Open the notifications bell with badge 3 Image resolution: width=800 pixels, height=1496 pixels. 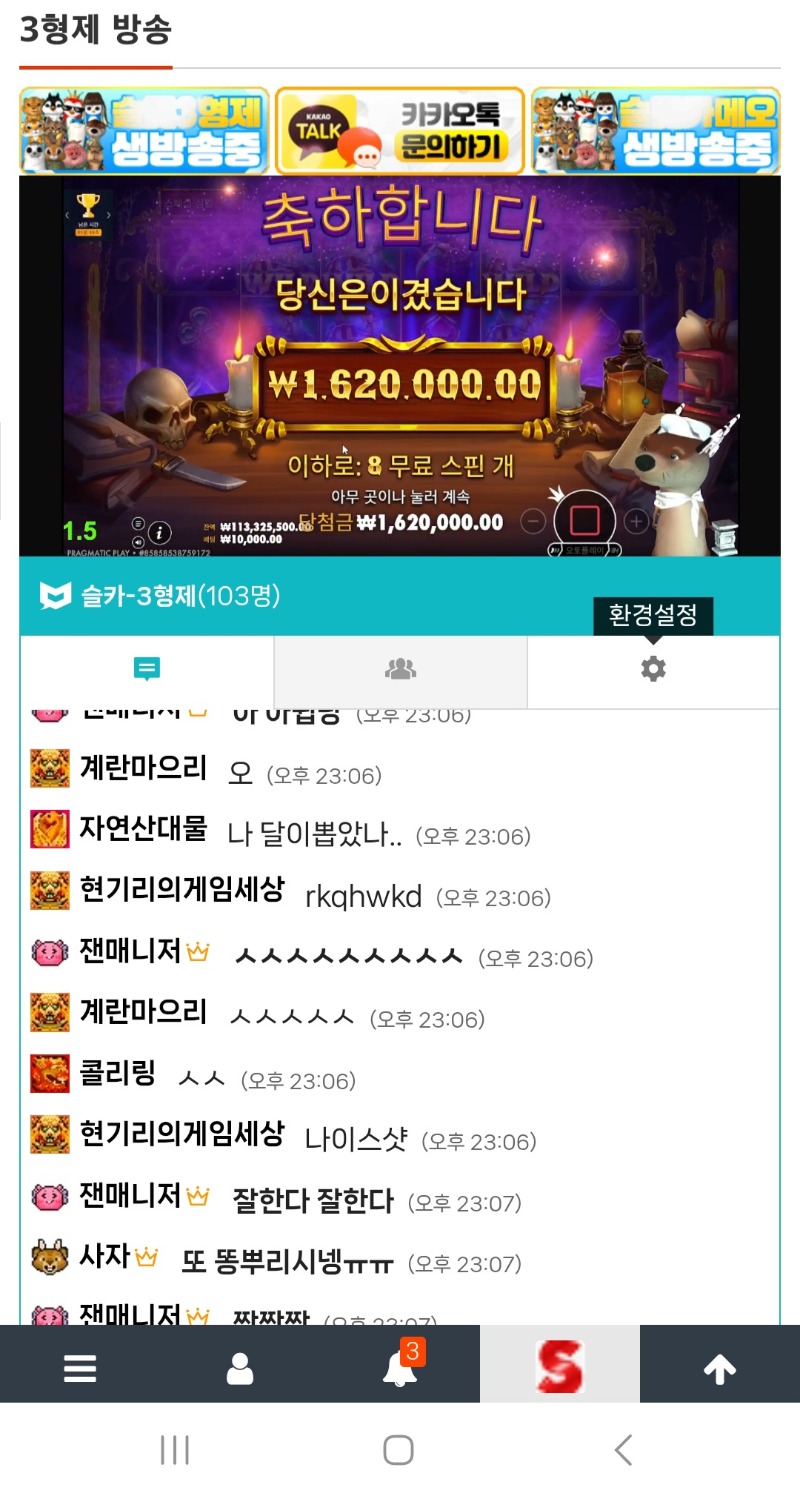point(400,1367)
